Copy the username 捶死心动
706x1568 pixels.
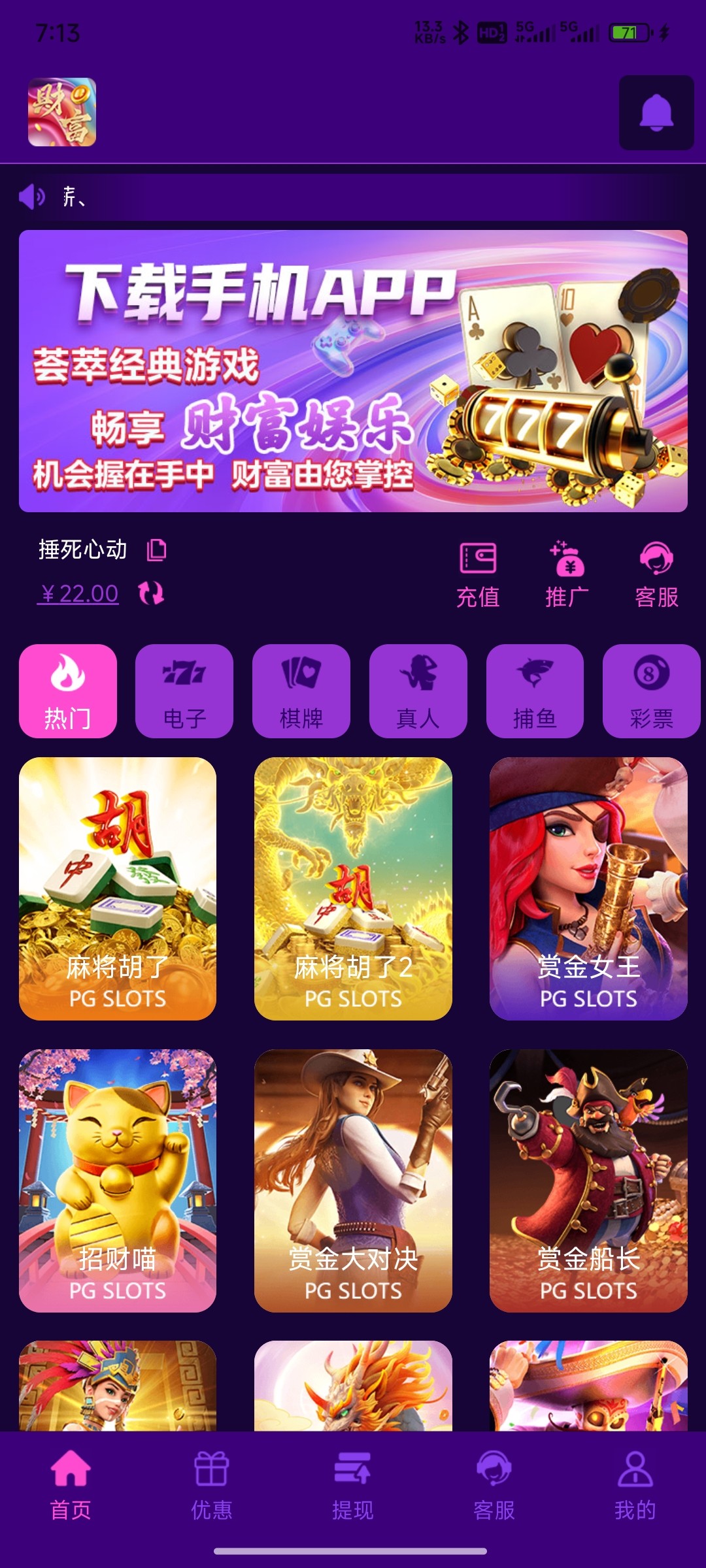tap(156, 550)
